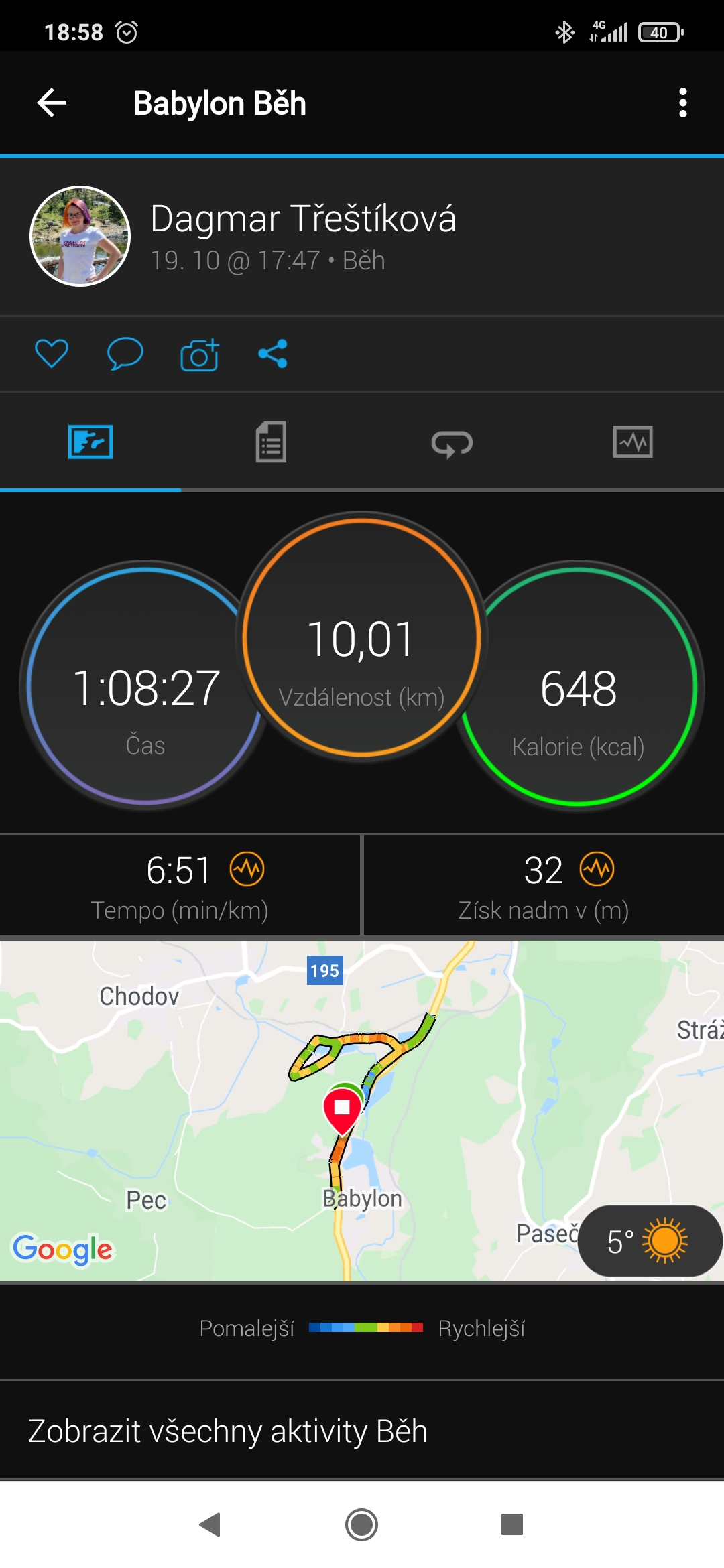724x1568 pixels.
Task: Open Dagmar Třeštíková's profile picture
Action: click(80, 236)
